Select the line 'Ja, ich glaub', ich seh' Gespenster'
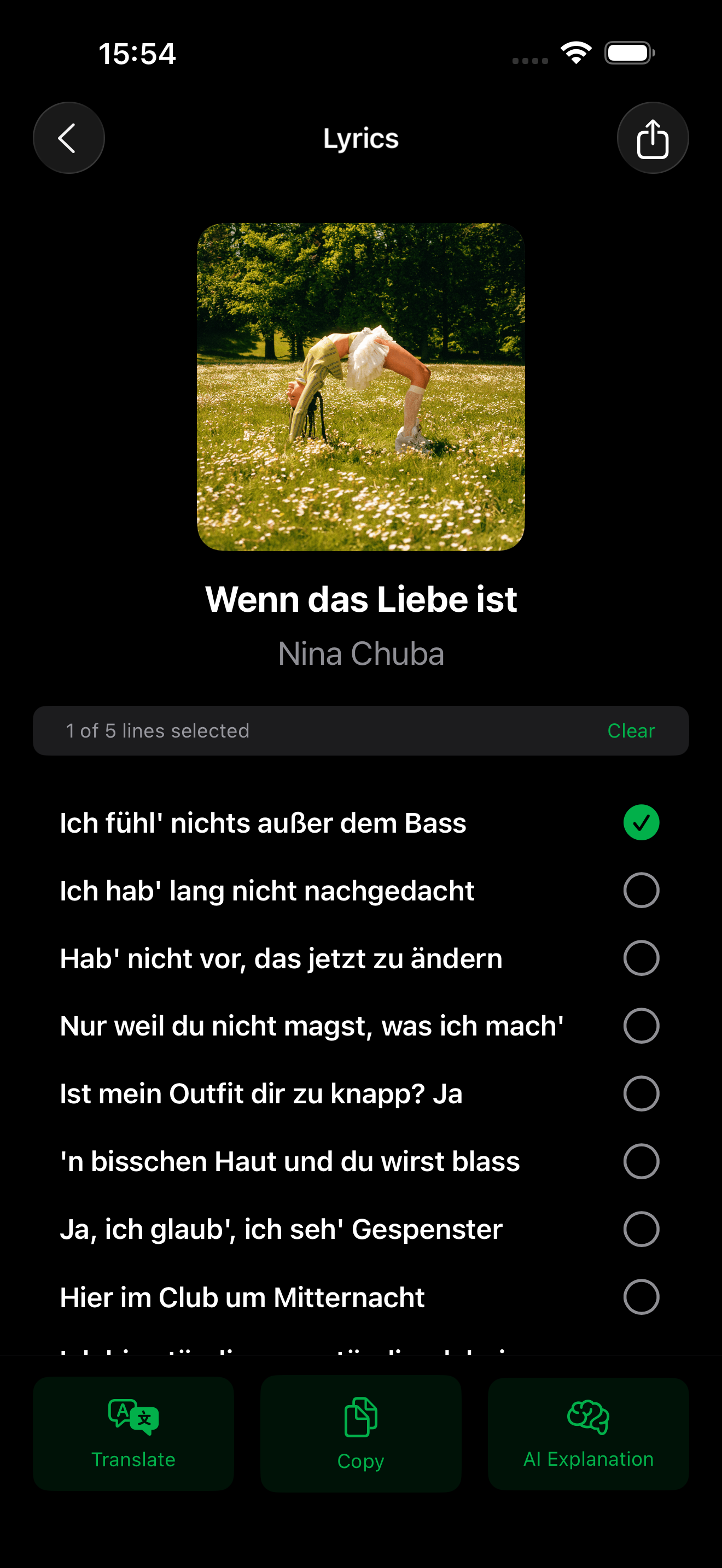Viewport: 722px width, 1568px height. [641, 1229]
